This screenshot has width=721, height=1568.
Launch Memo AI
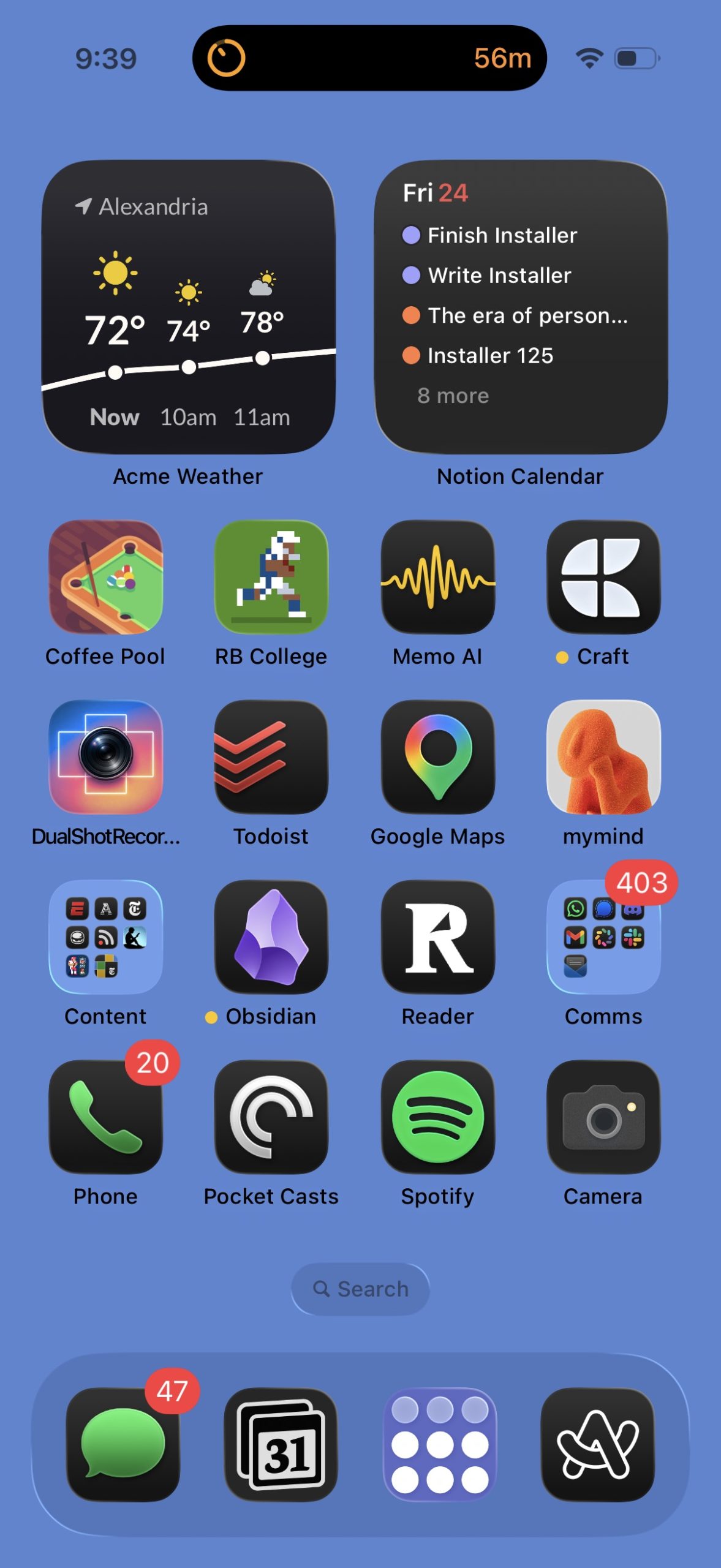tap(437, 577)
